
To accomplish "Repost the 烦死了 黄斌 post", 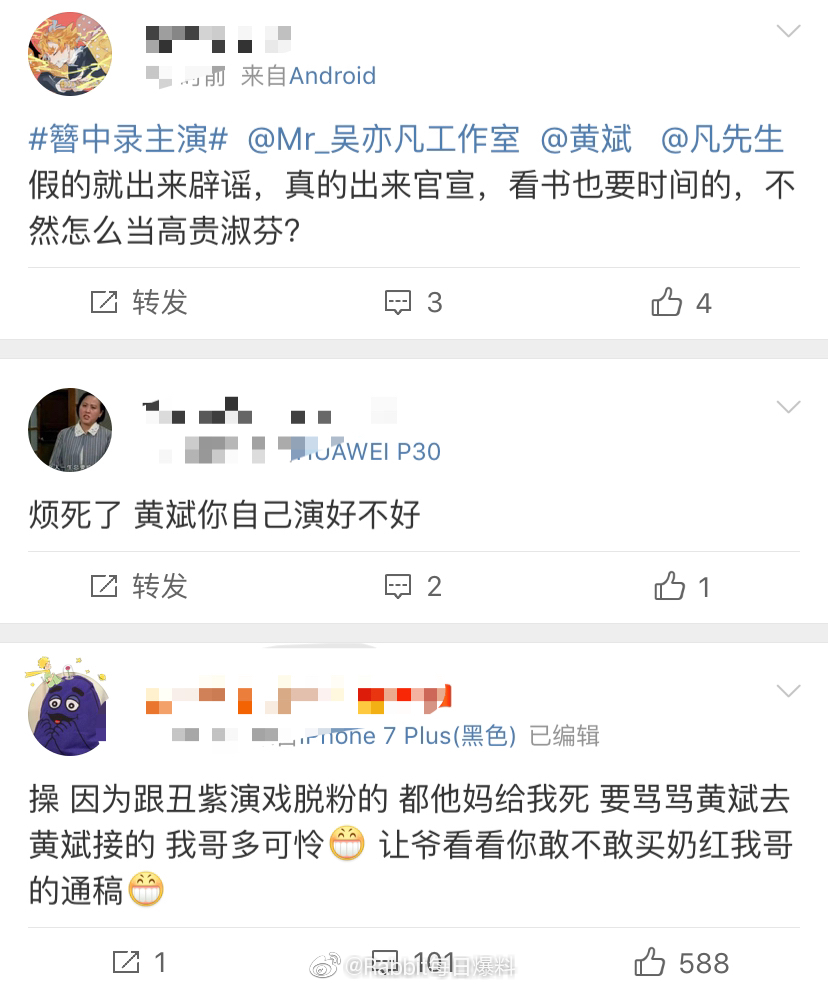I will (x=140, y=586).
